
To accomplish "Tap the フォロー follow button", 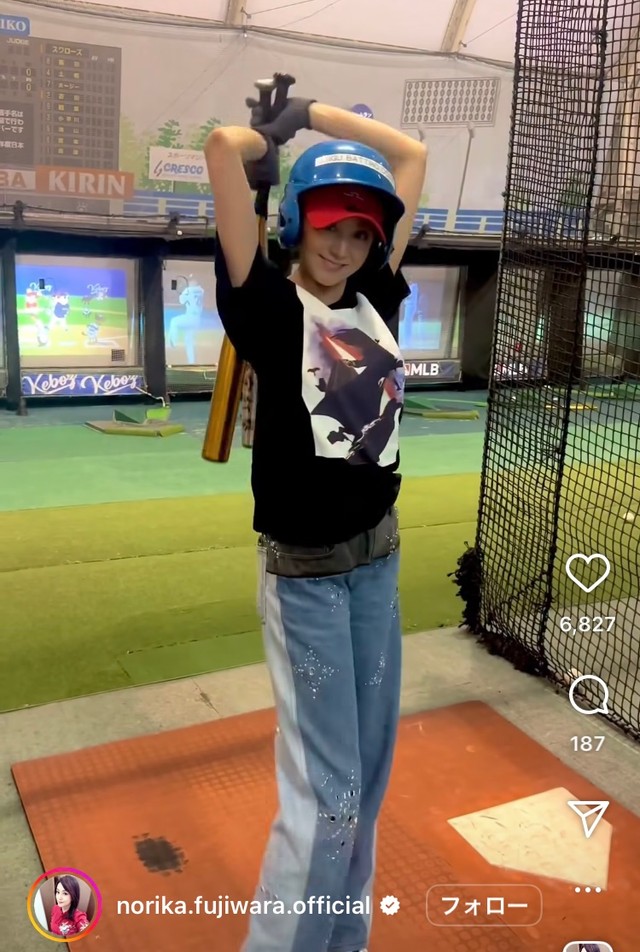I will 484,906.
